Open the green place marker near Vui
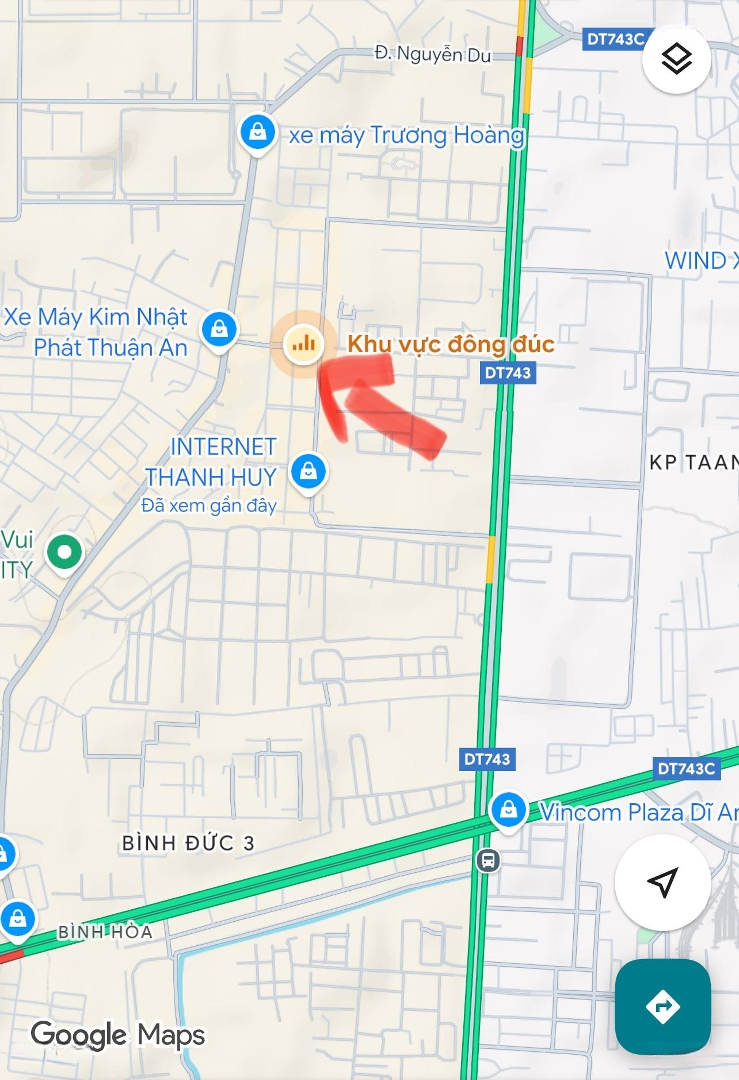This screenshot has height=1080, width=739. pos(65,551)
